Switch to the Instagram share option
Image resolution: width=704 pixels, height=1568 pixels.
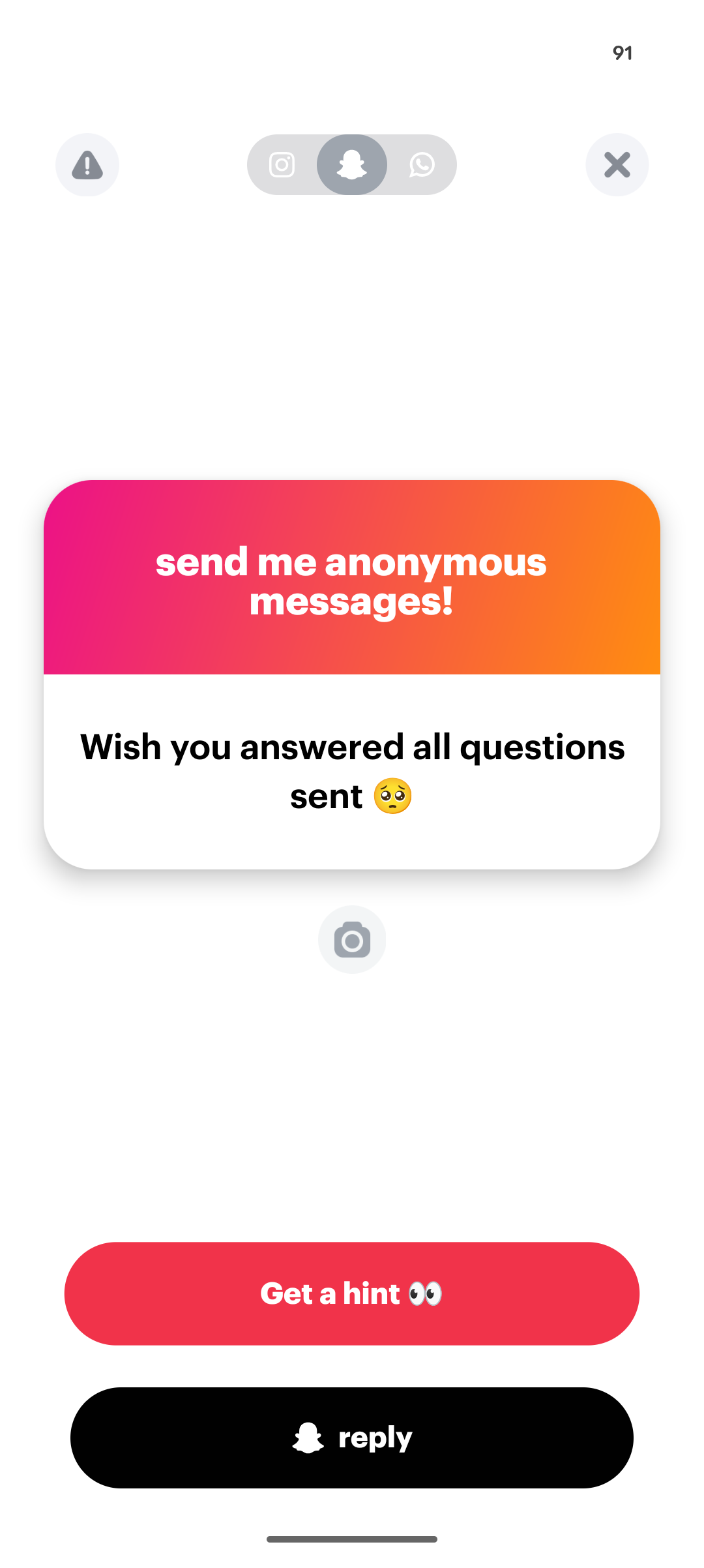point(282,165)
